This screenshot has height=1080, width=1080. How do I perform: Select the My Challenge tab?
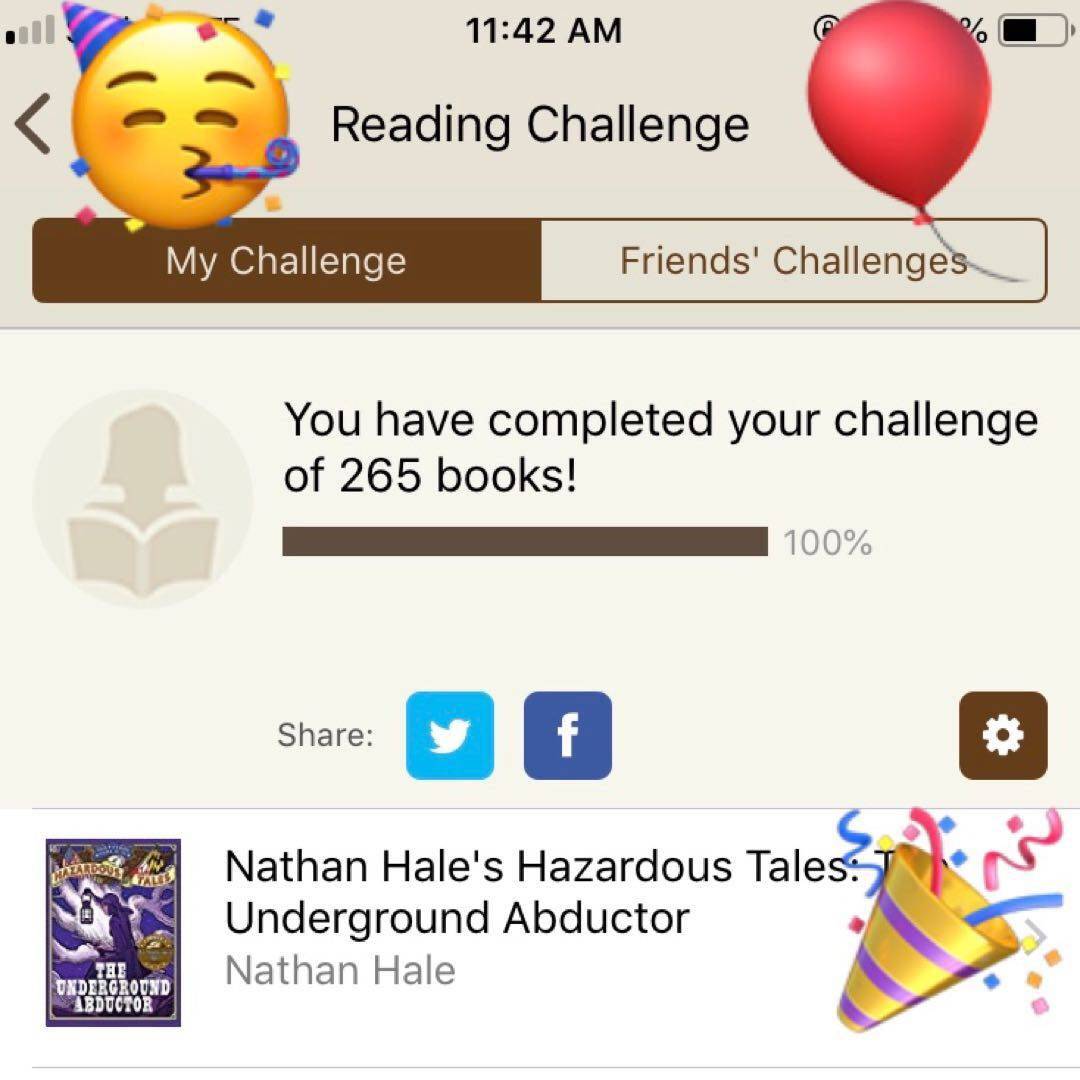click(287, 261)
